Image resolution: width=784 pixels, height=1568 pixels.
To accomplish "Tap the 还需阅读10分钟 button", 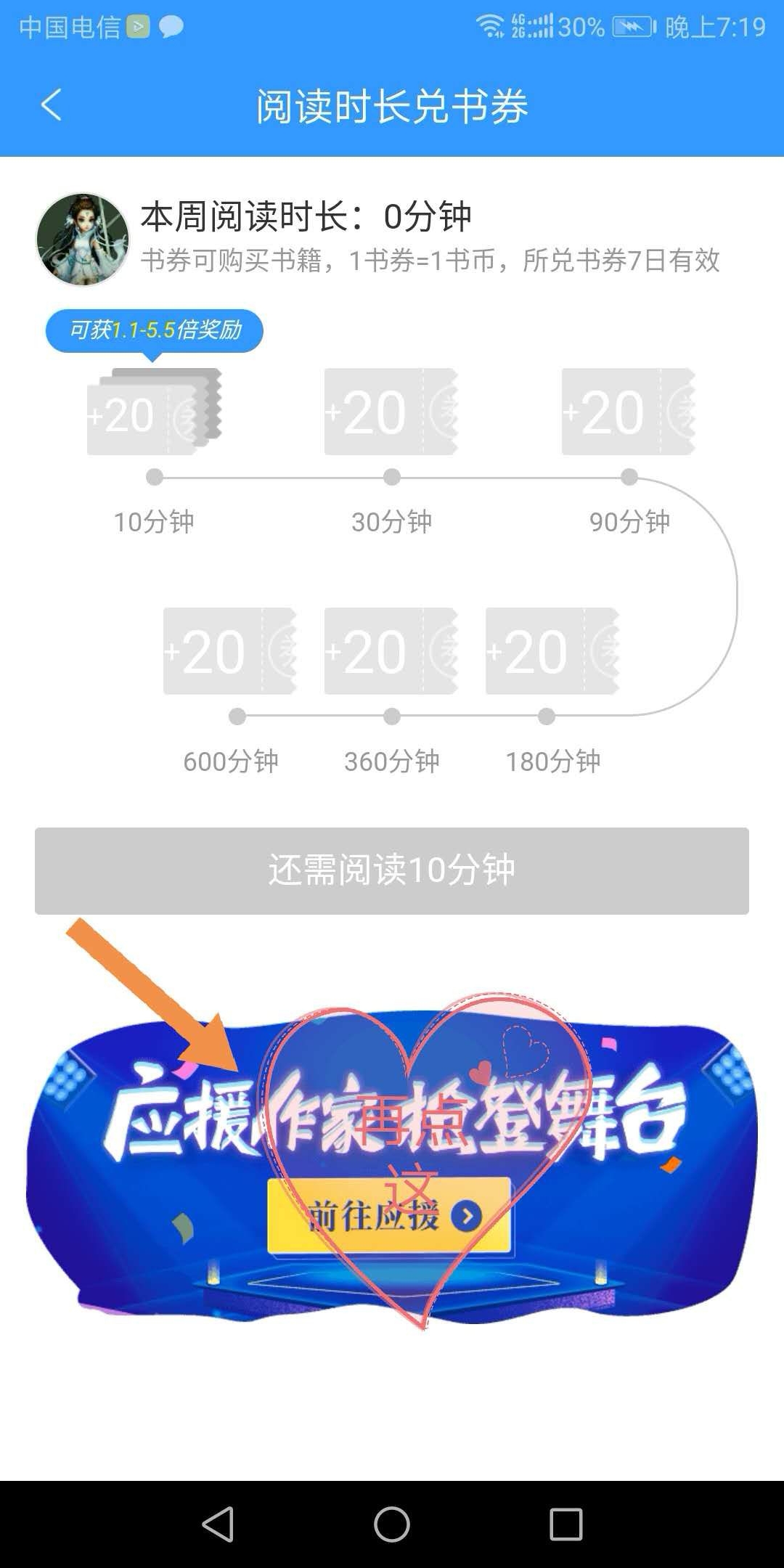I will pyautogui.click(x=392, y=870).
